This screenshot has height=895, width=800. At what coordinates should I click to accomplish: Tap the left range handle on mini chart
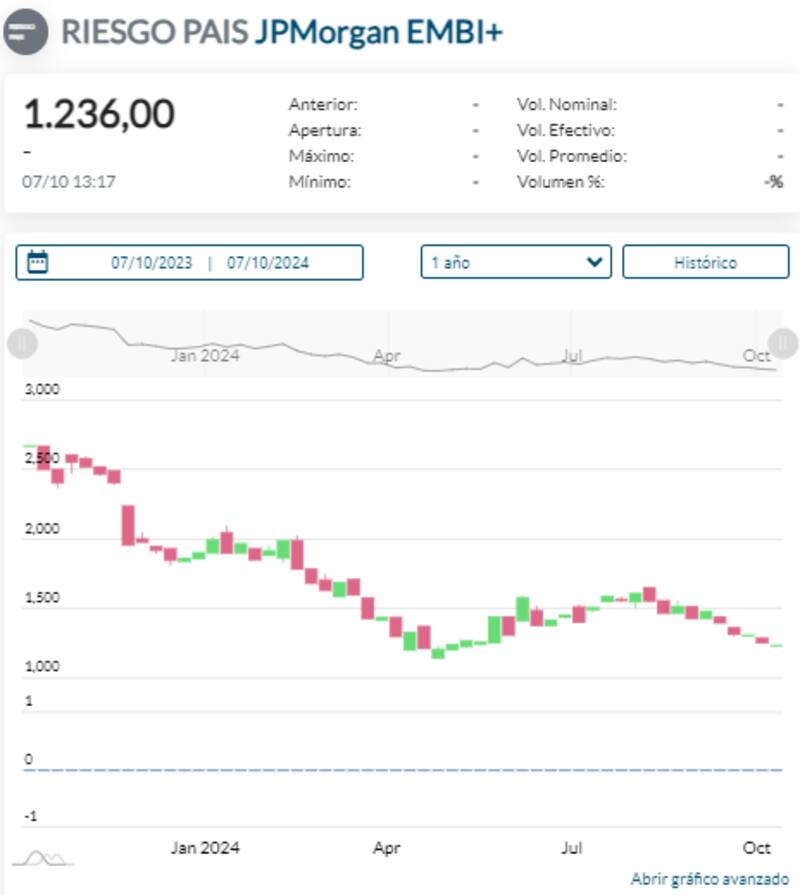point(22,344)
